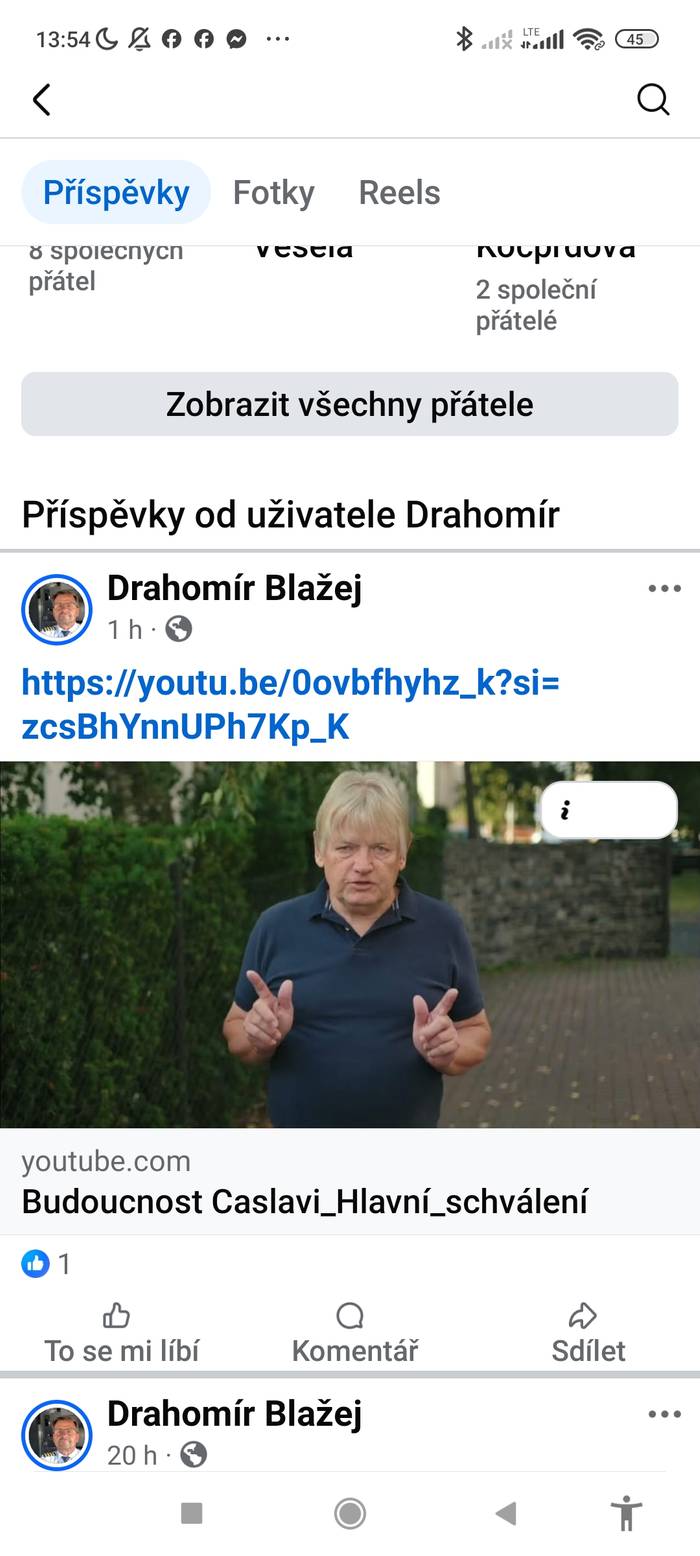700x1556 pixels.
Task: Open options menu on the 20 h post
Action: [x=664, y=1414]
